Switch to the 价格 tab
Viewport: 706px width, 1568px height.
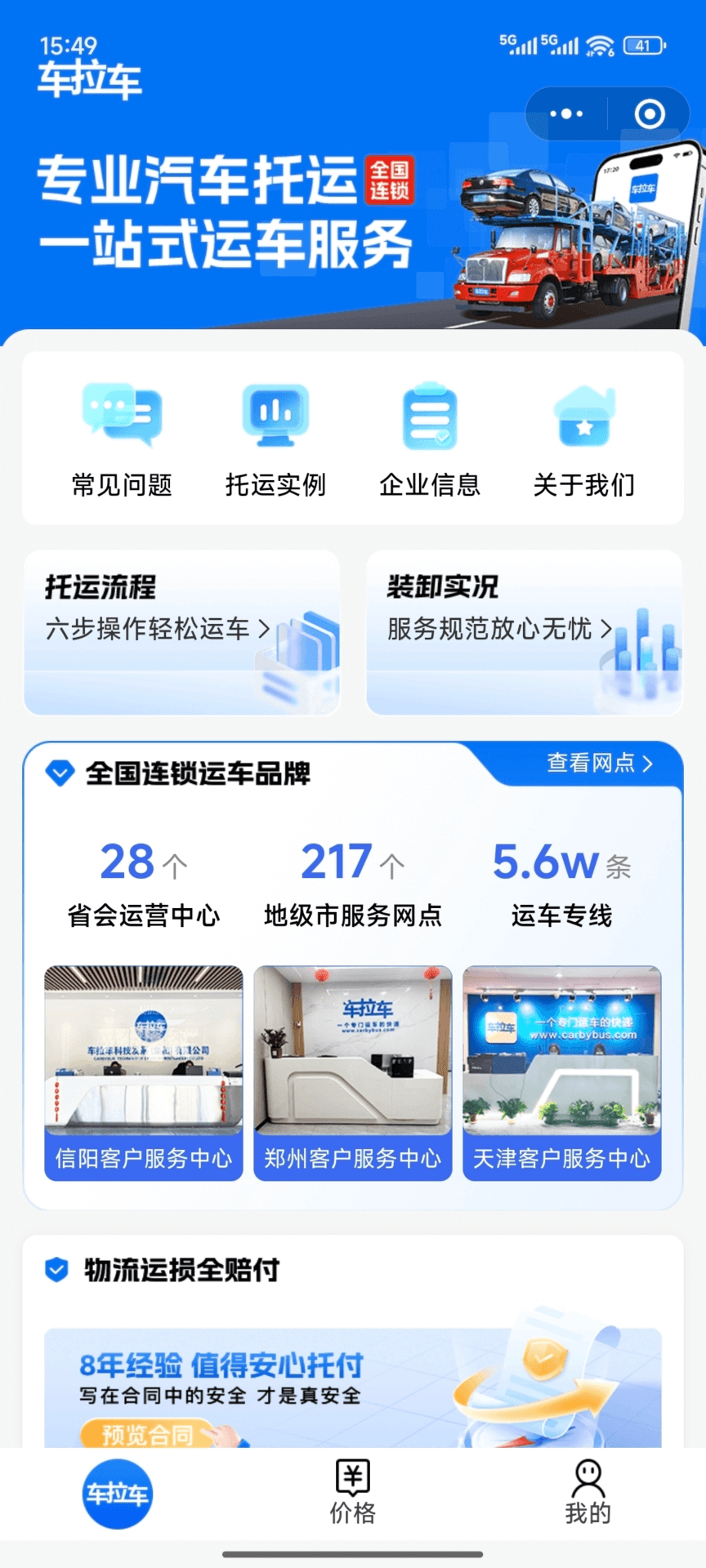tap(351, 1490)
